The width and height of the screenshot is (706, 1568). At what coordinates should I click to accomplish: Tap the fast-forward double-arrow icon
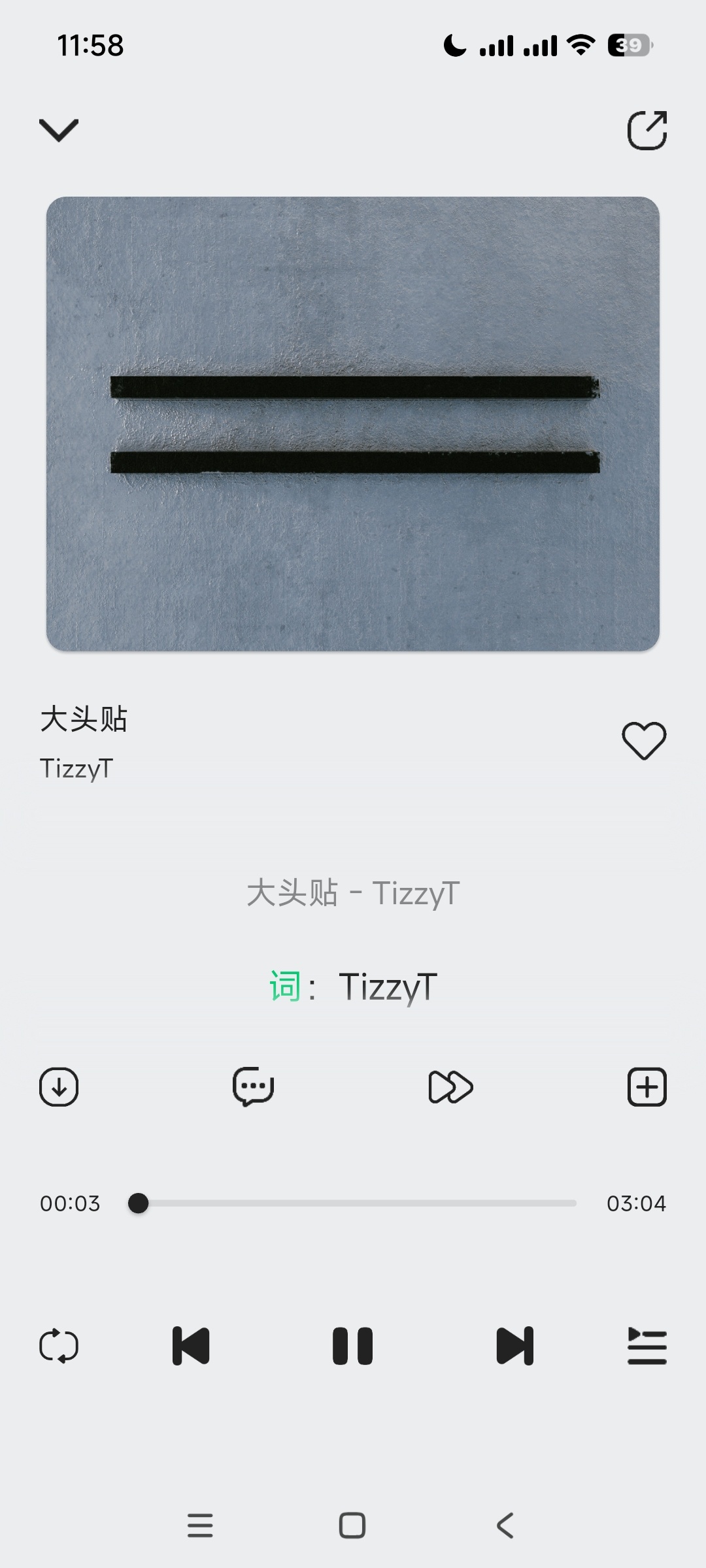point(451,1086)
